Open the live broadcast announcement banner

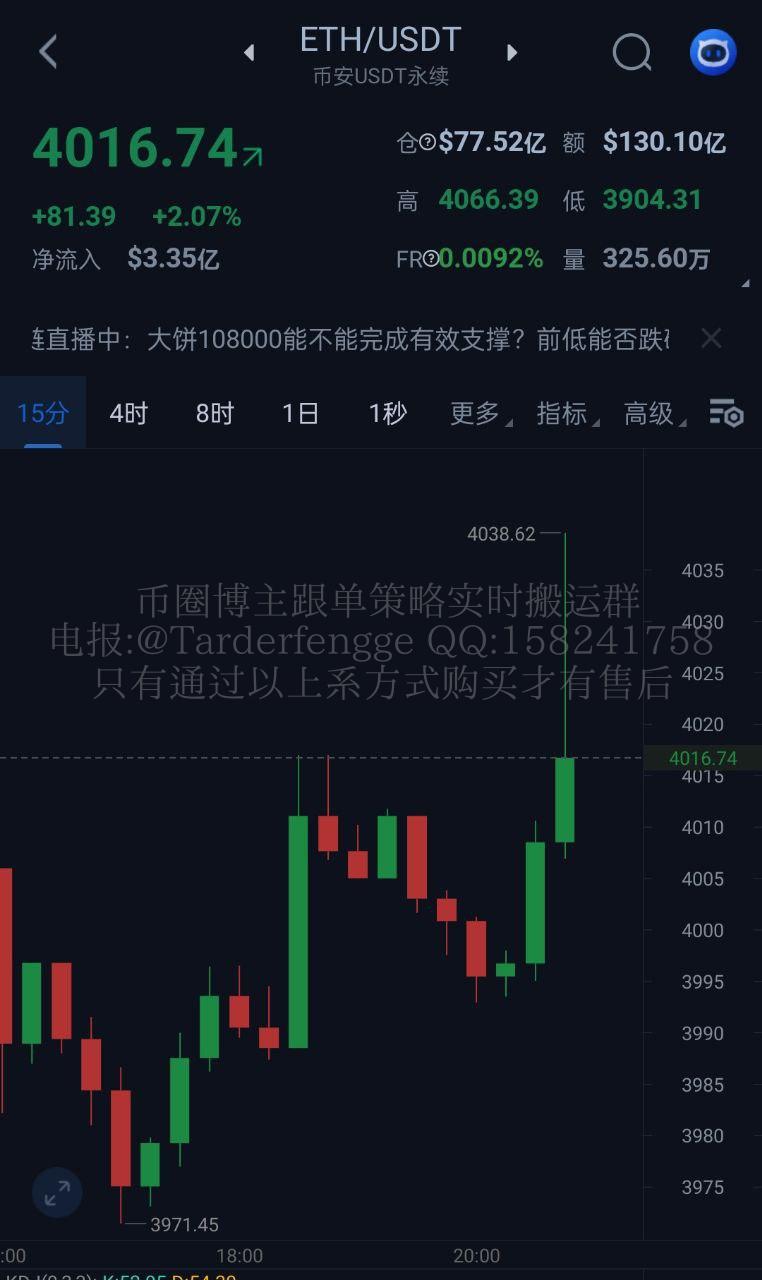click(x=350, y=339)
